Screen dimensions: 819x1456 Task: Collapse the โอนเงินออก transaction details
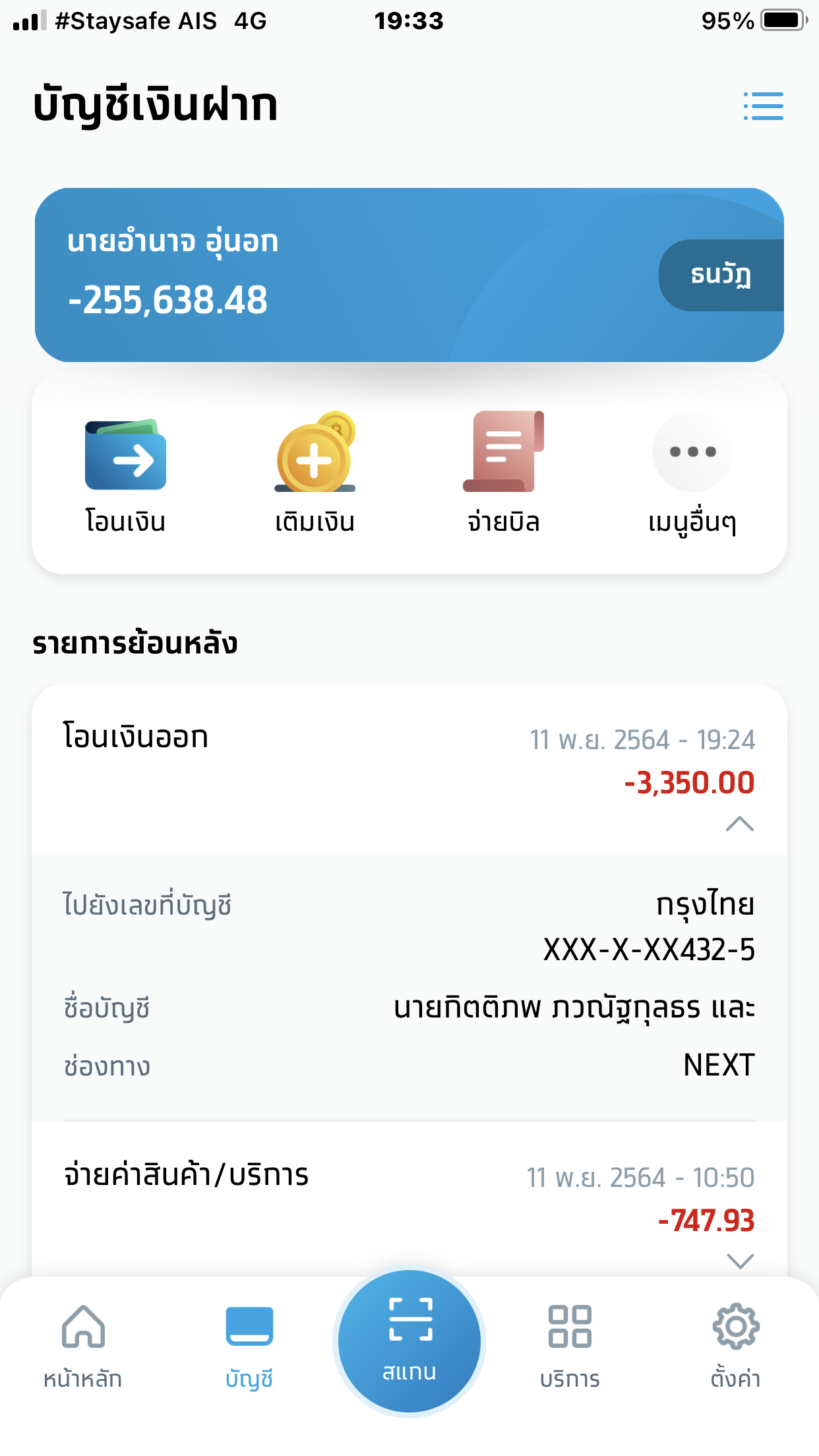[739, 824]
